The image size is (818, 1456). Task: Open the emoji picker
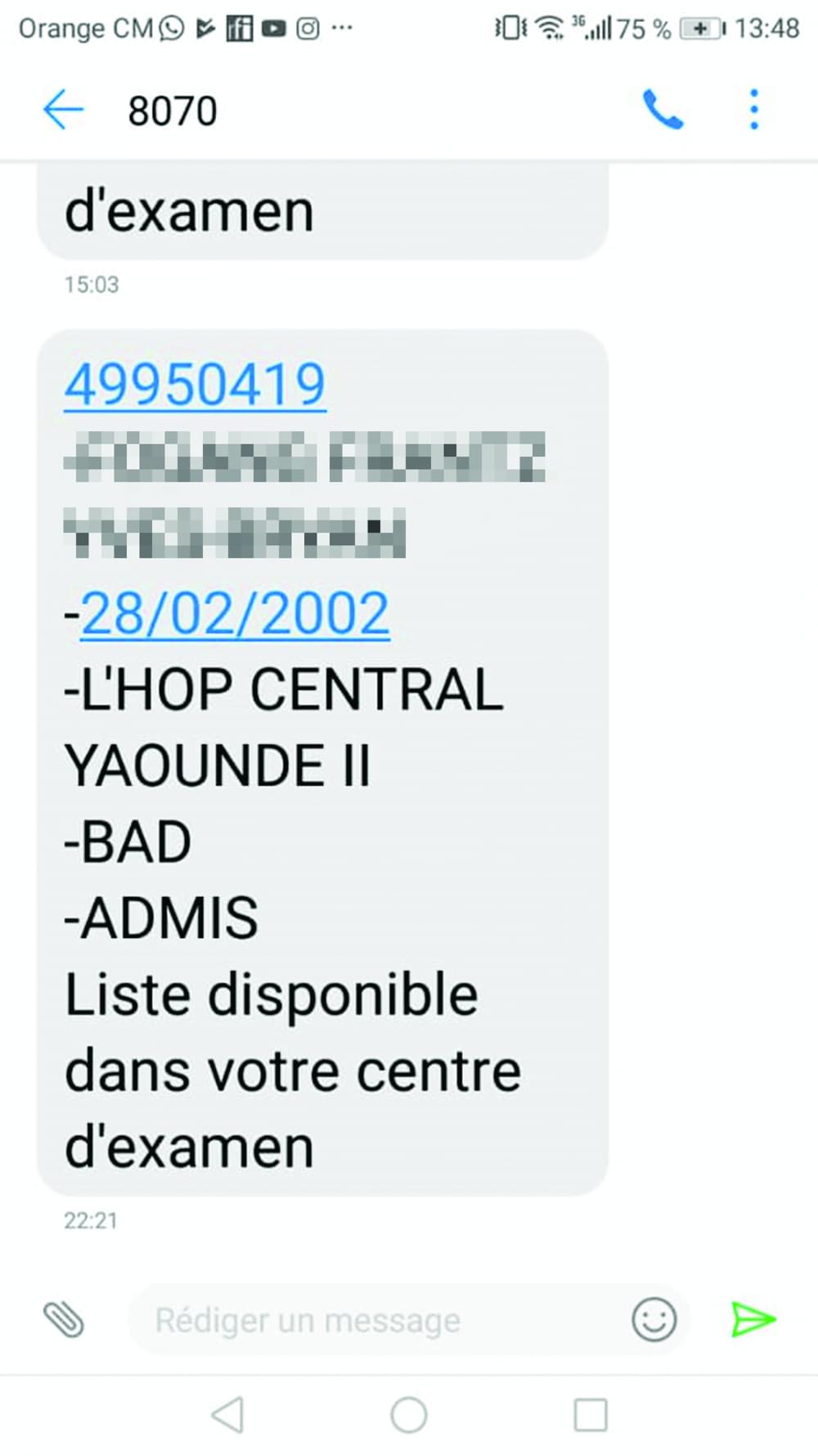654,1319
